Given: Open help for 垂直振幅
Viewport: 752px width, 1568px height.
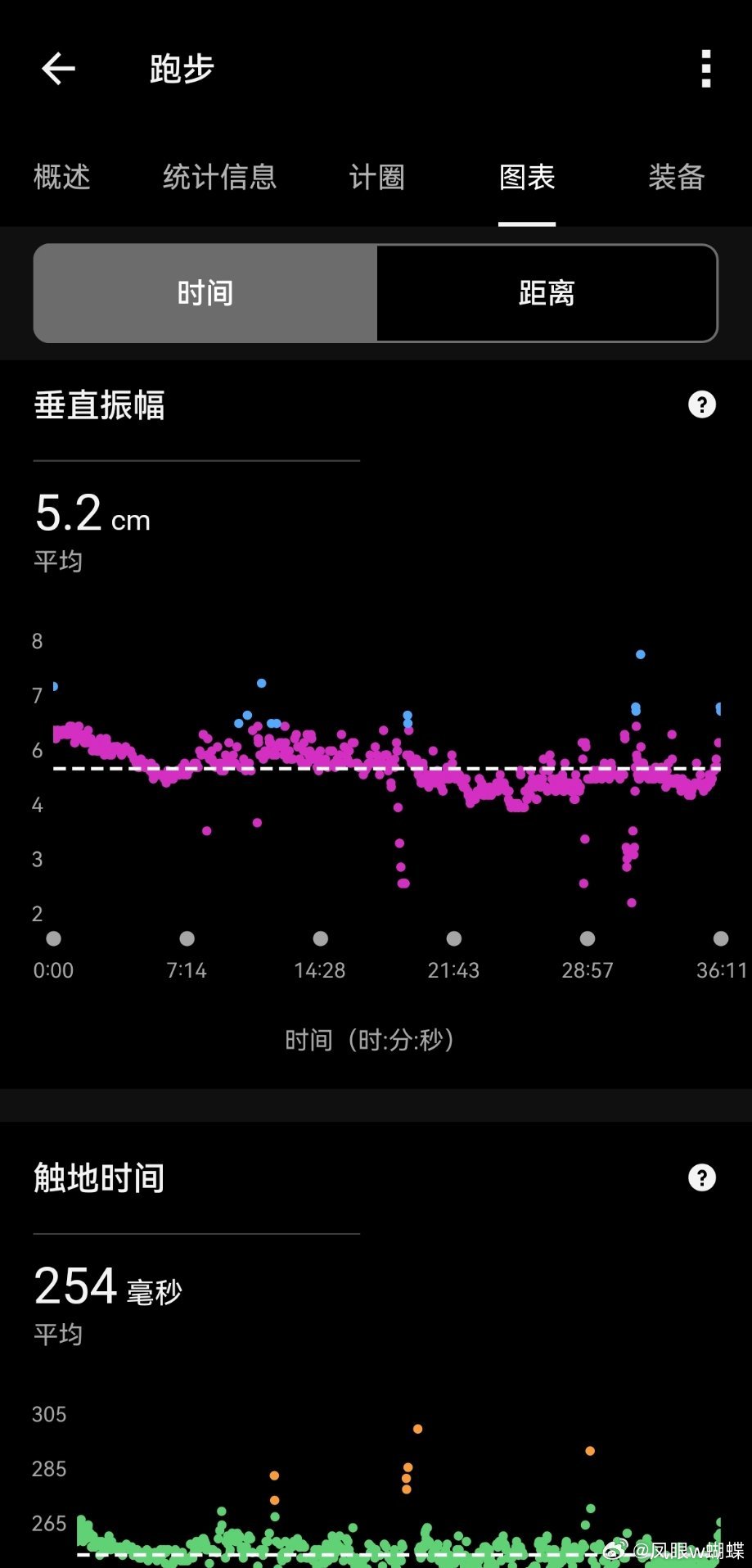Looking at the screenshot, I should [x=702, y=404].
